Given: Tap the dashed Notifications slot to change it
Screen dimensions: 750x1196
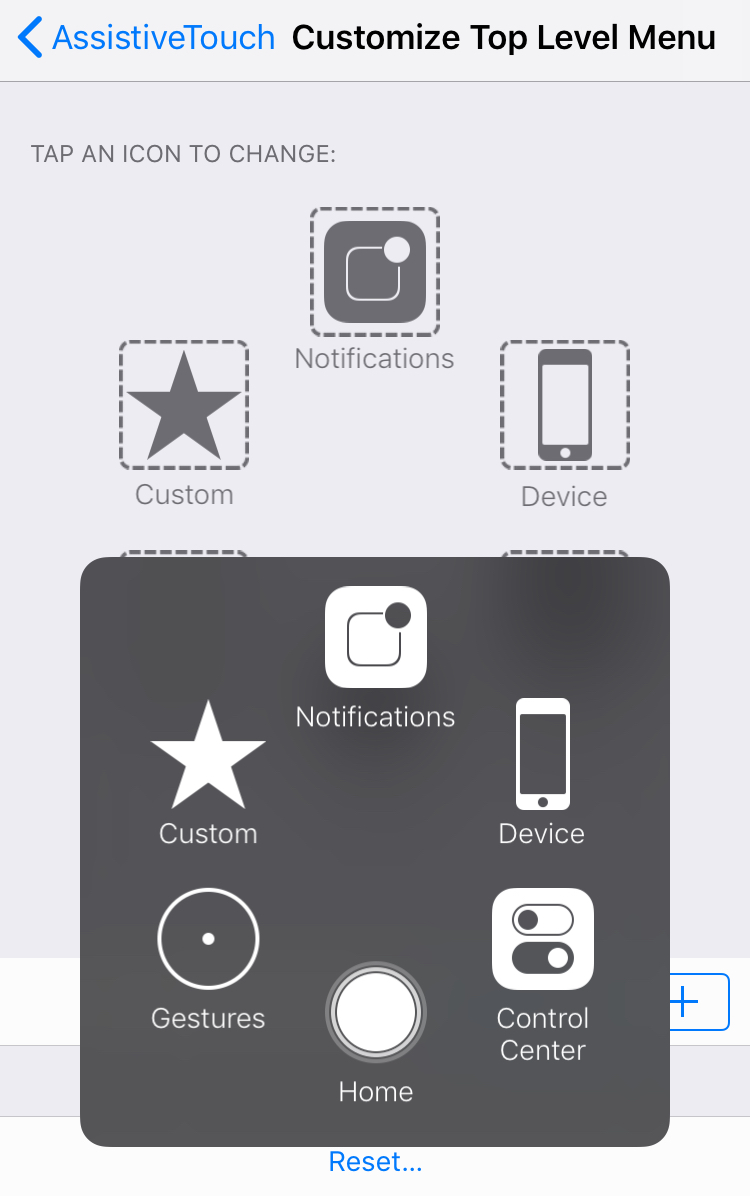Looking at the screenshot, I should click(x=375, y=272).
